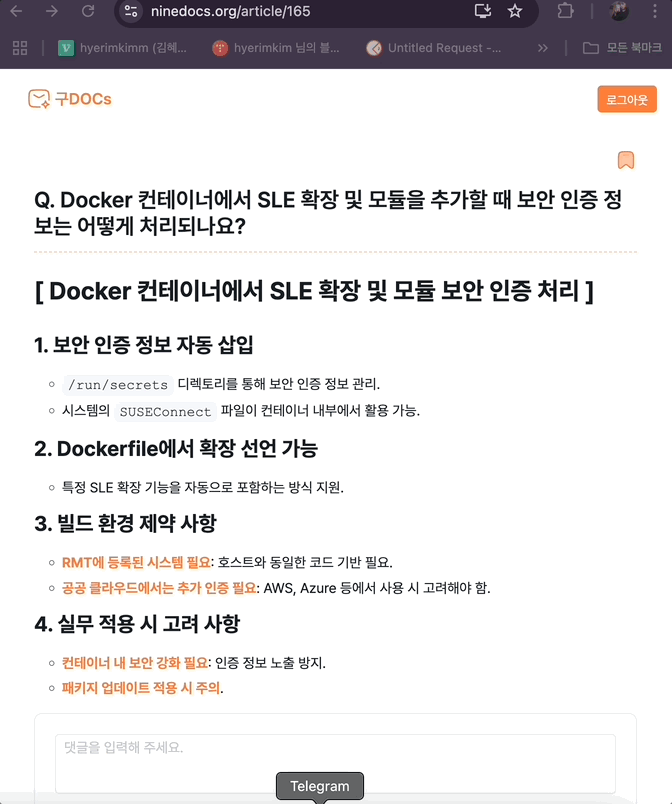Reload the page in the browser
Viewport: 672px width, 804px height.
click(88, 11)
